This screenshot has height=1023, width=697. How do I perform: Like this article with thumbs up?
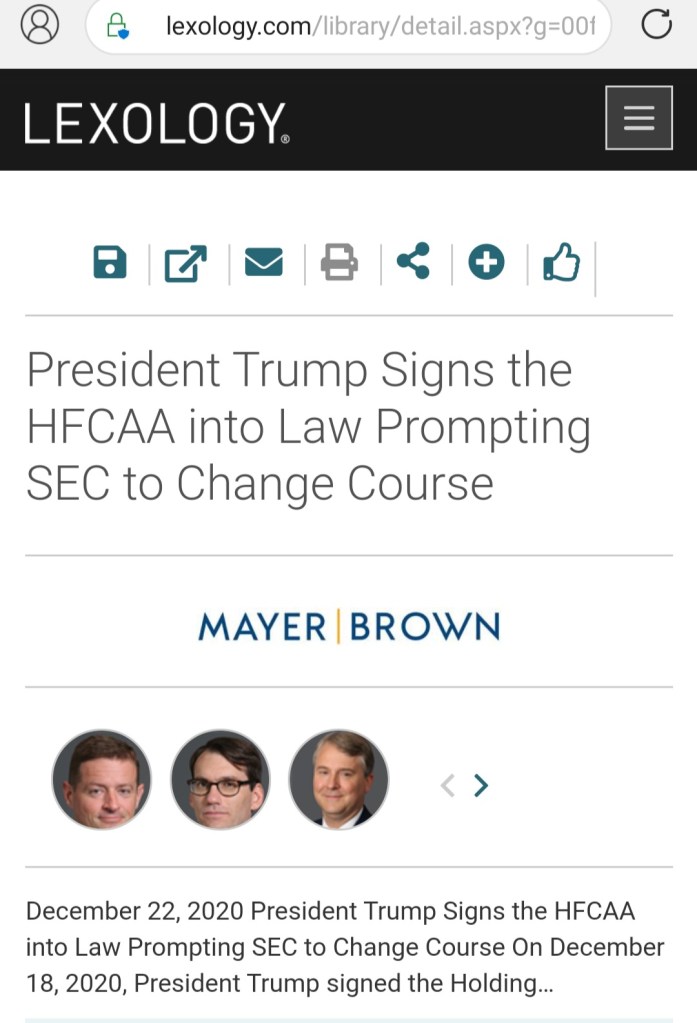click(561, 263)
